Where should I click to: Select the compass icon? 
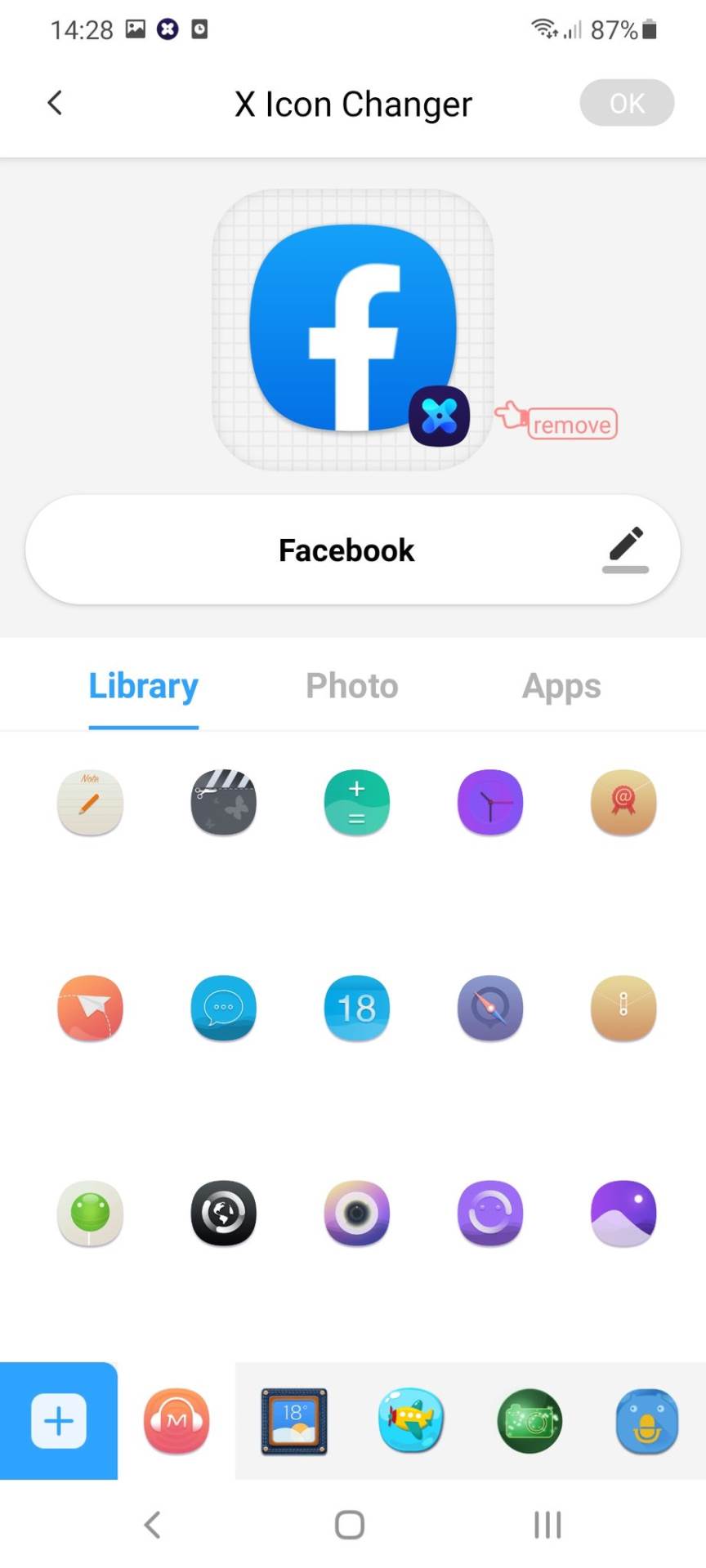pos(490,1008)
